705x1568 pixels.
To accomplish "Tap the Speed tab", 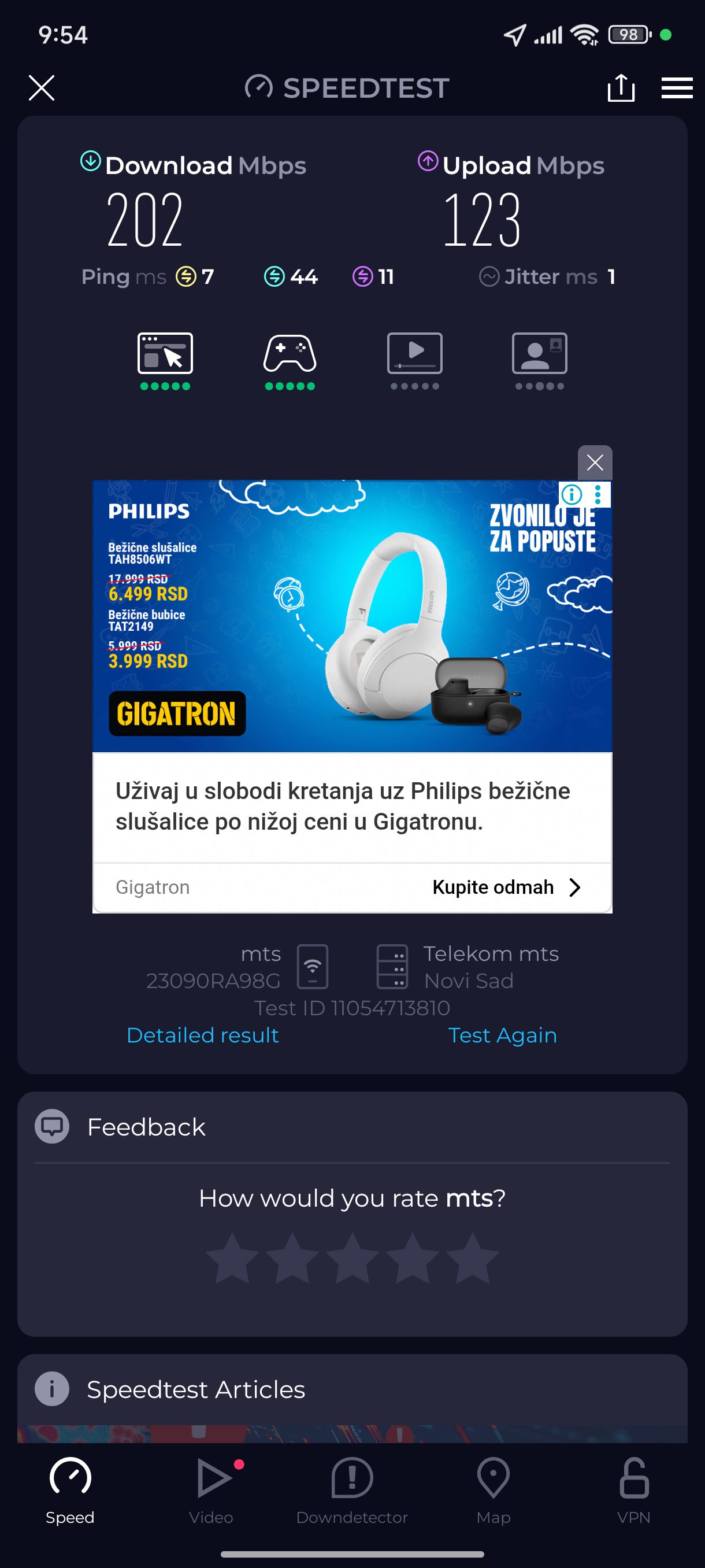I will click(70, 1489).
